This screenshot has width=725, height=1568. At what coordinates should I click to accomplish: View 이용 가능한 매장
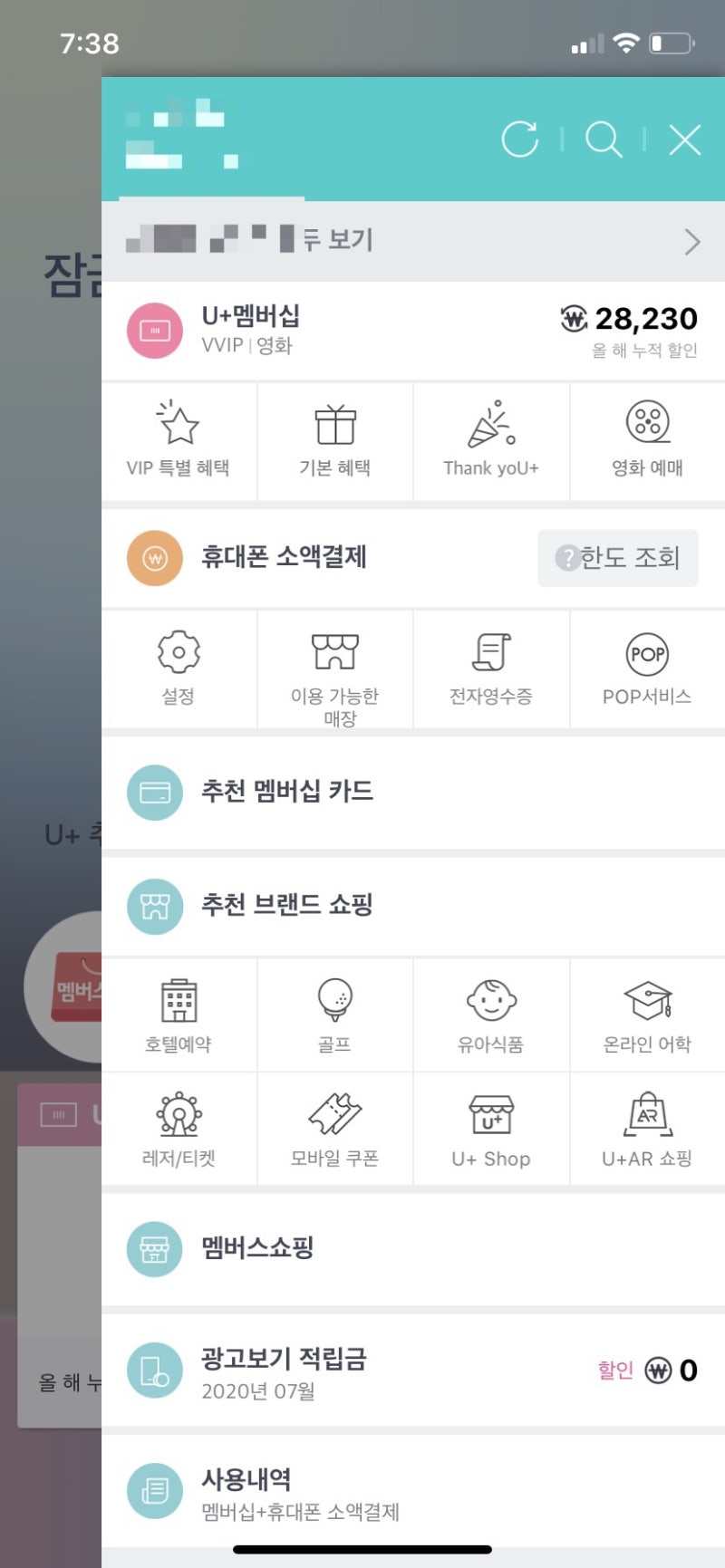click(x=335, y=670)
